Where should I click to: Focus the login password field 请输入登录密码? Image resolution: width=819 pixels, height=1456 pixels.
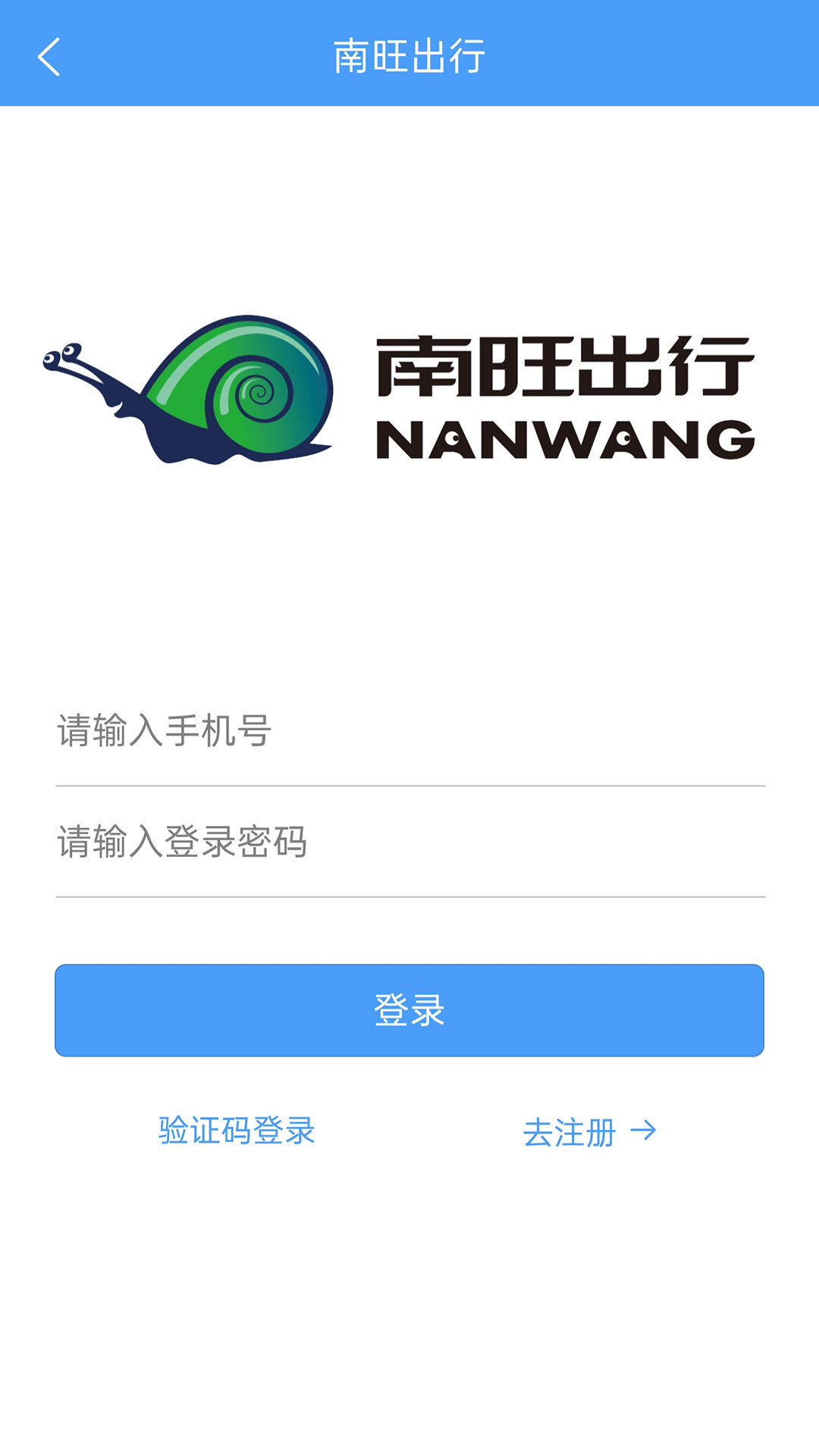coord(409,842)
